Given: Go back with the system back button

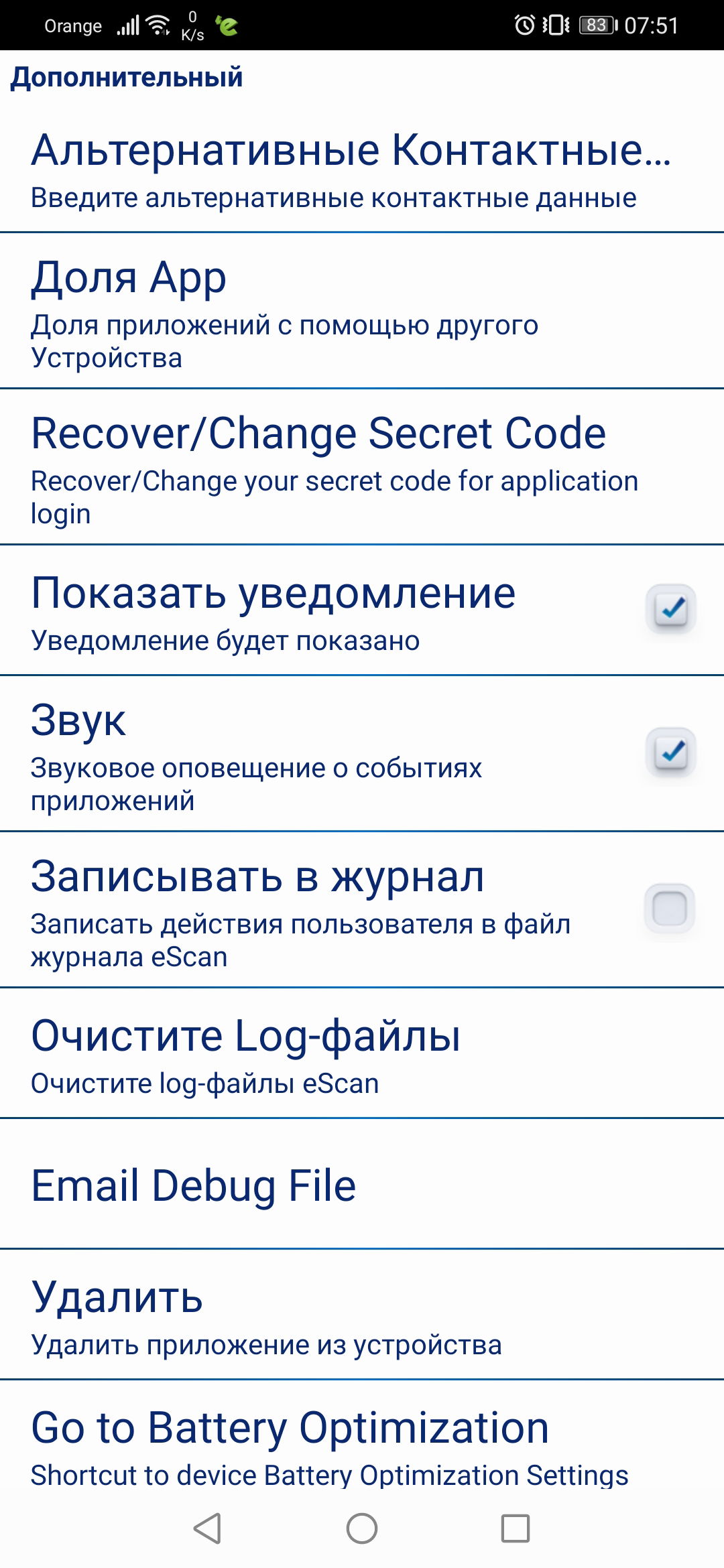Looking at the screenshot, I should (208, 1528).
